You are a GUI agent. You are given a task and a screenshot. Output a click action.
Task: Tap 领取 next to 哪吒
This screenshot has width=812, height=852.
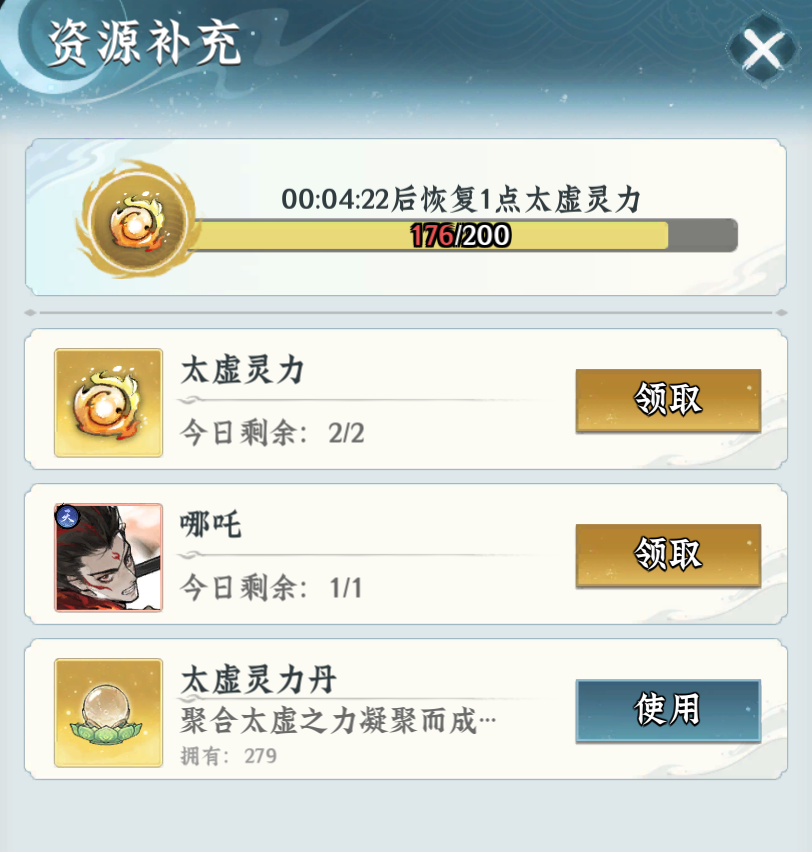(x=668, y=555)
